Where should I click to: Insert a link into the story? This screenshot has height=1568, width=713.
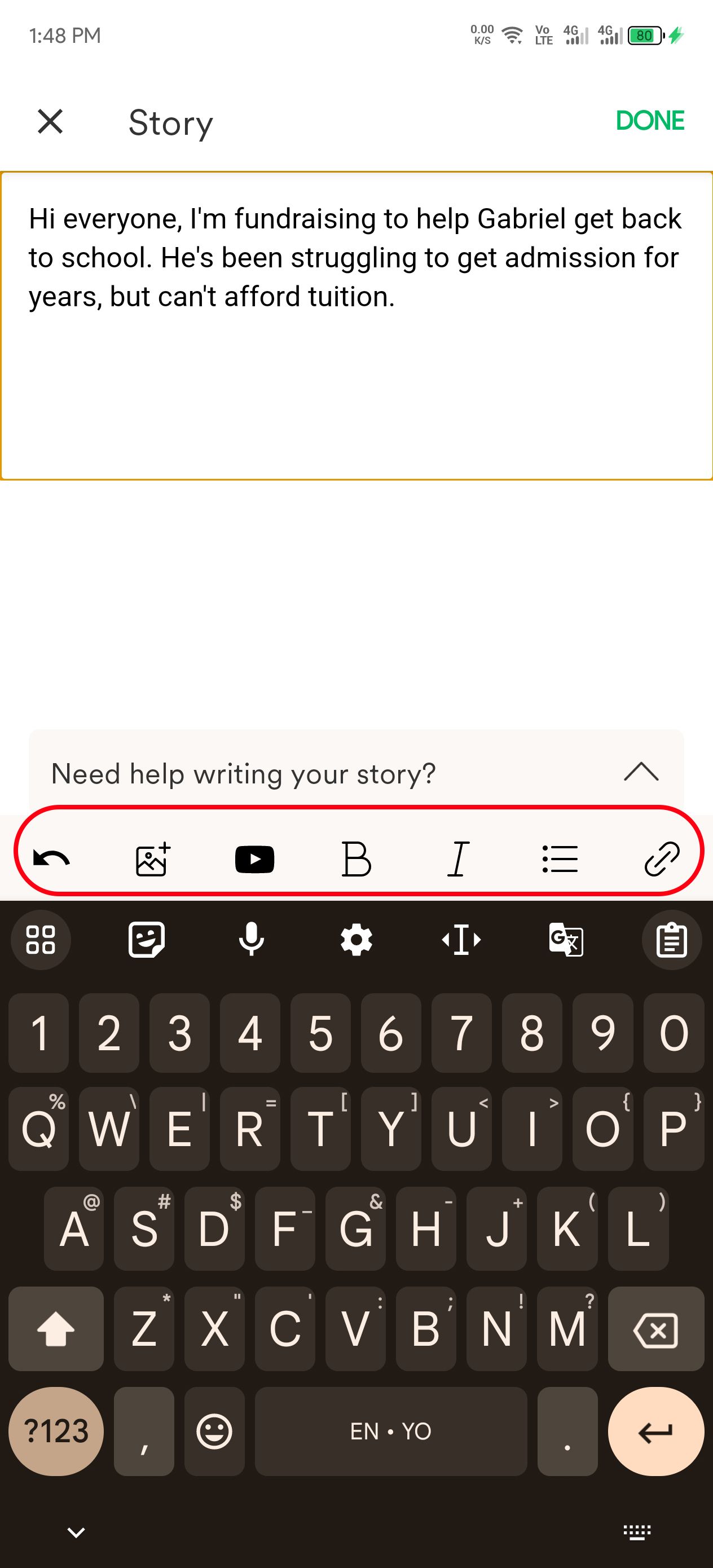(661, 859)
